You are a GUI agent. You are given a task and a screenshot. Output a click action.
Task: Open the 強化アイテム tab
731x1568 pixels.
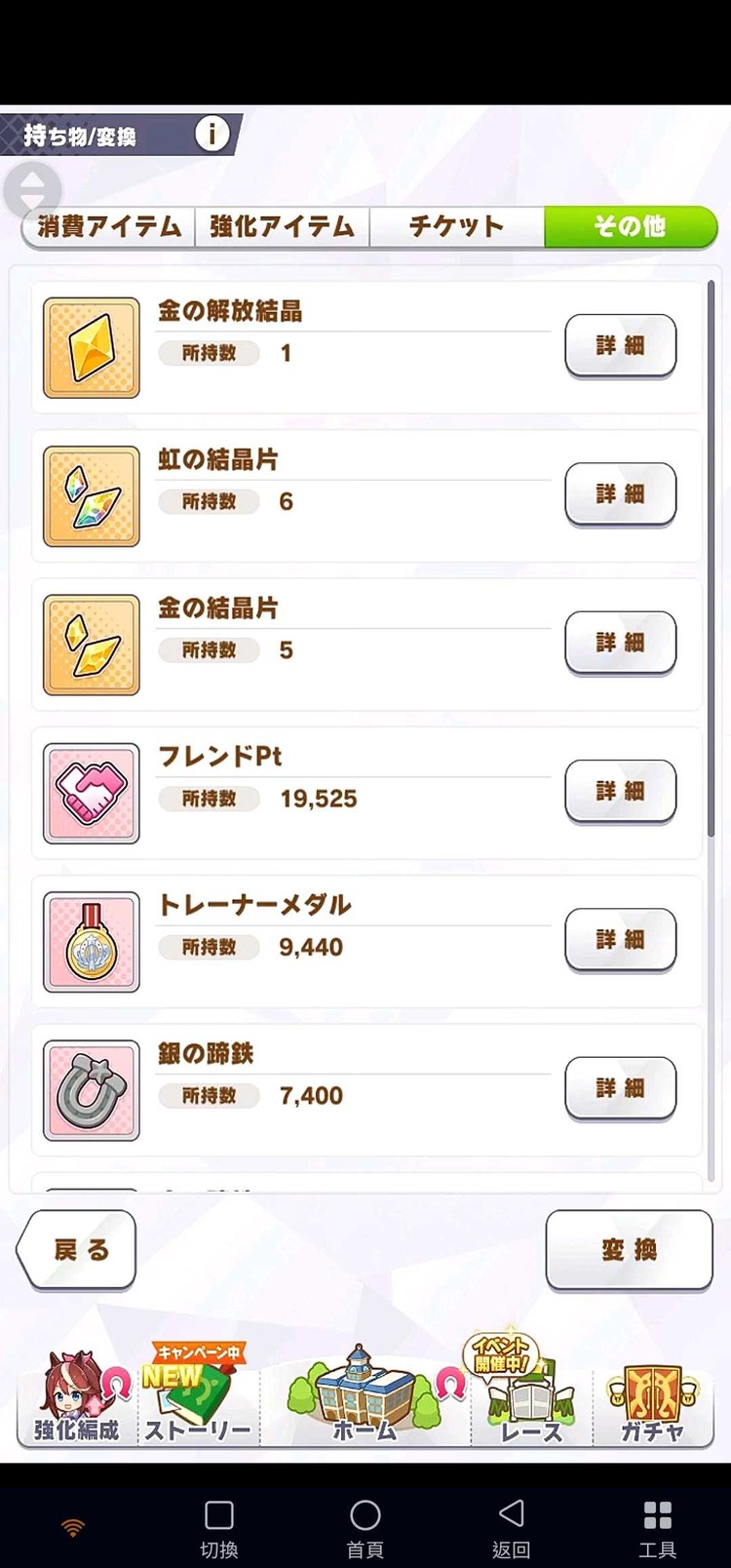point(283,226)
